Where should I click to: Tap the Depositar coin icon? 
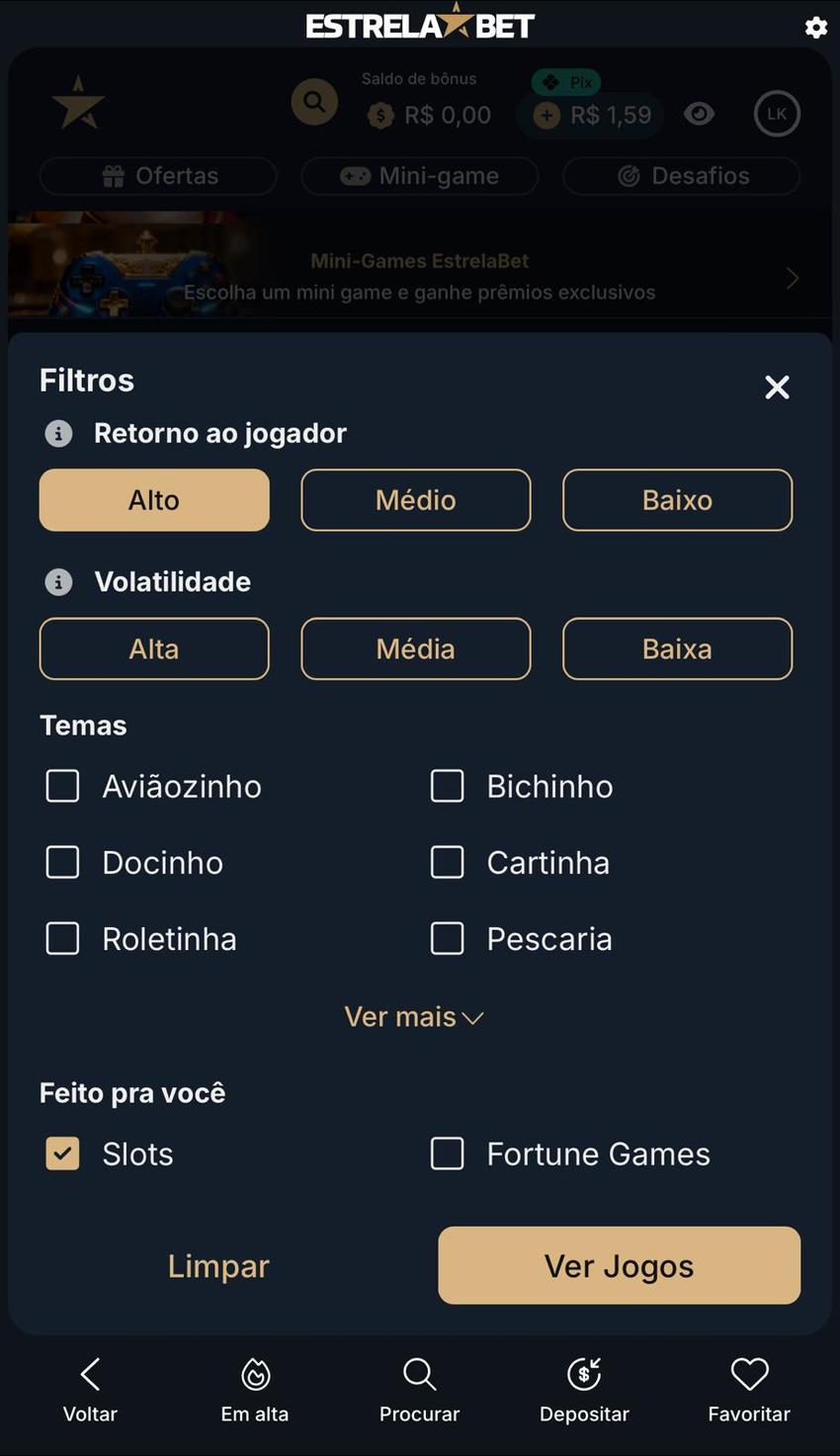(584, 1374)
